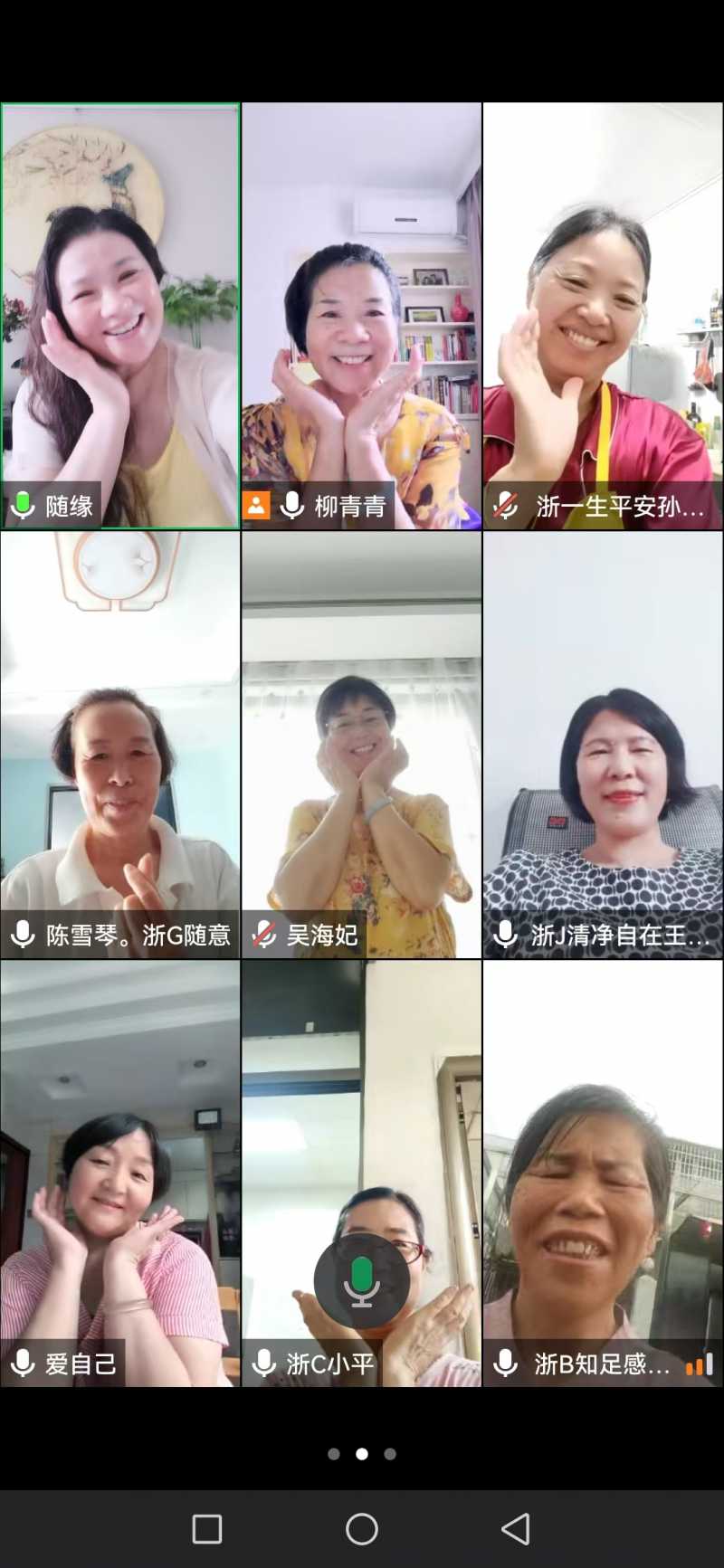Tap the floating microphone mute button
The image size is (724, 1568).
coord(361,1280)
